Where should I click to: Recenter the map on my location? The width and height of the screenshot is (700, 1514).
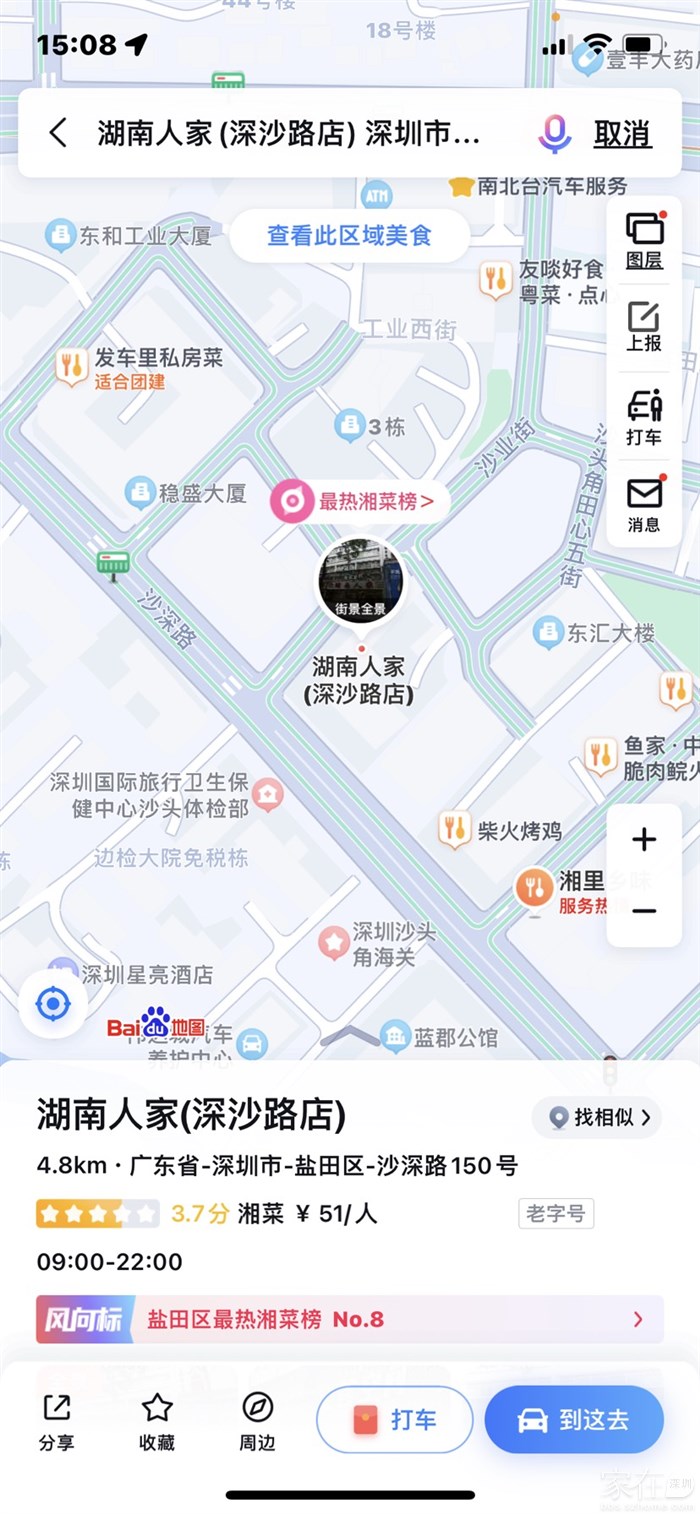[x=53, y=1004]
